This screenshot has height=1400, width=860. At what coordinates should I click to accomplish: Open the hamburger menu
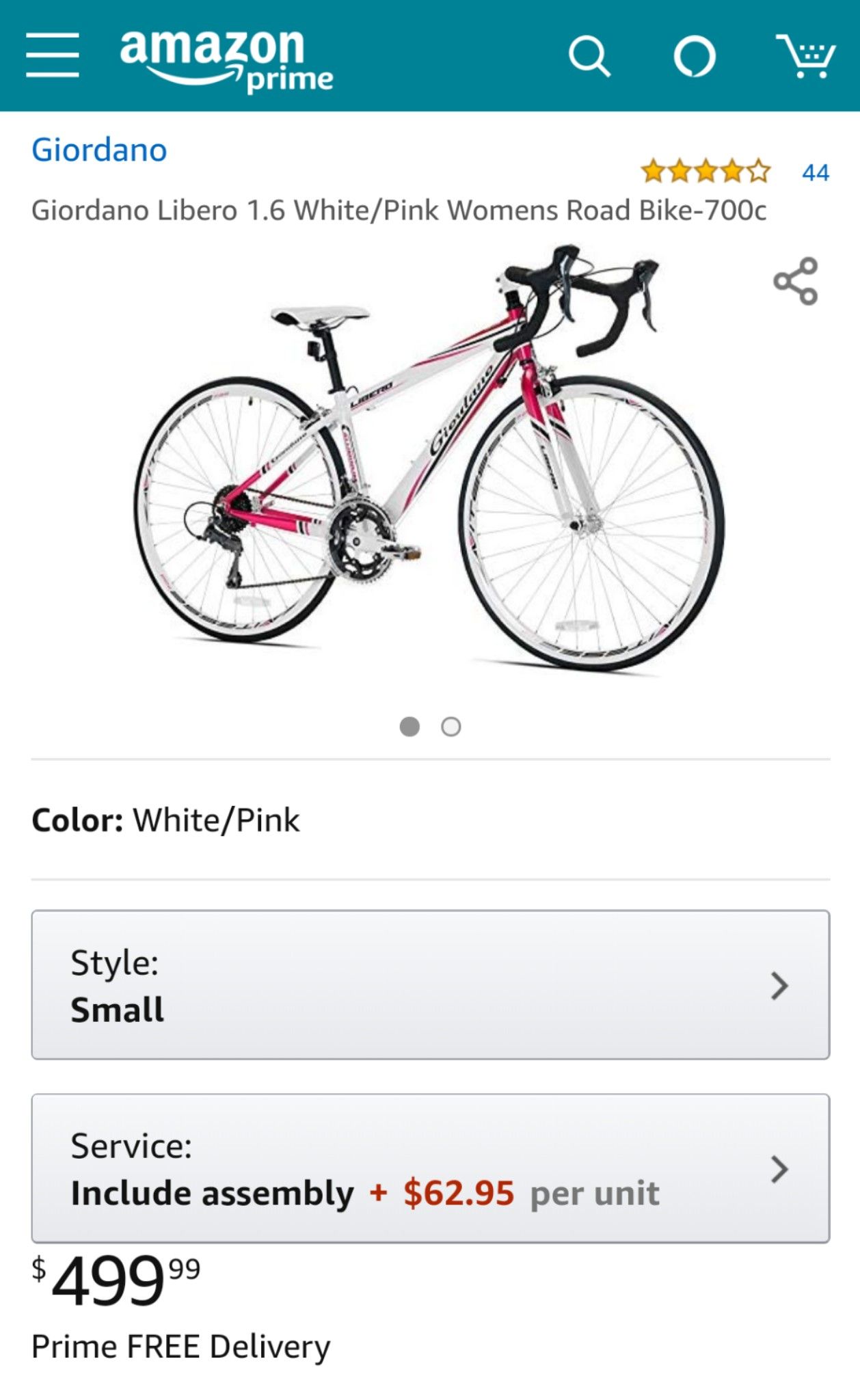click(x=53, y=55)
